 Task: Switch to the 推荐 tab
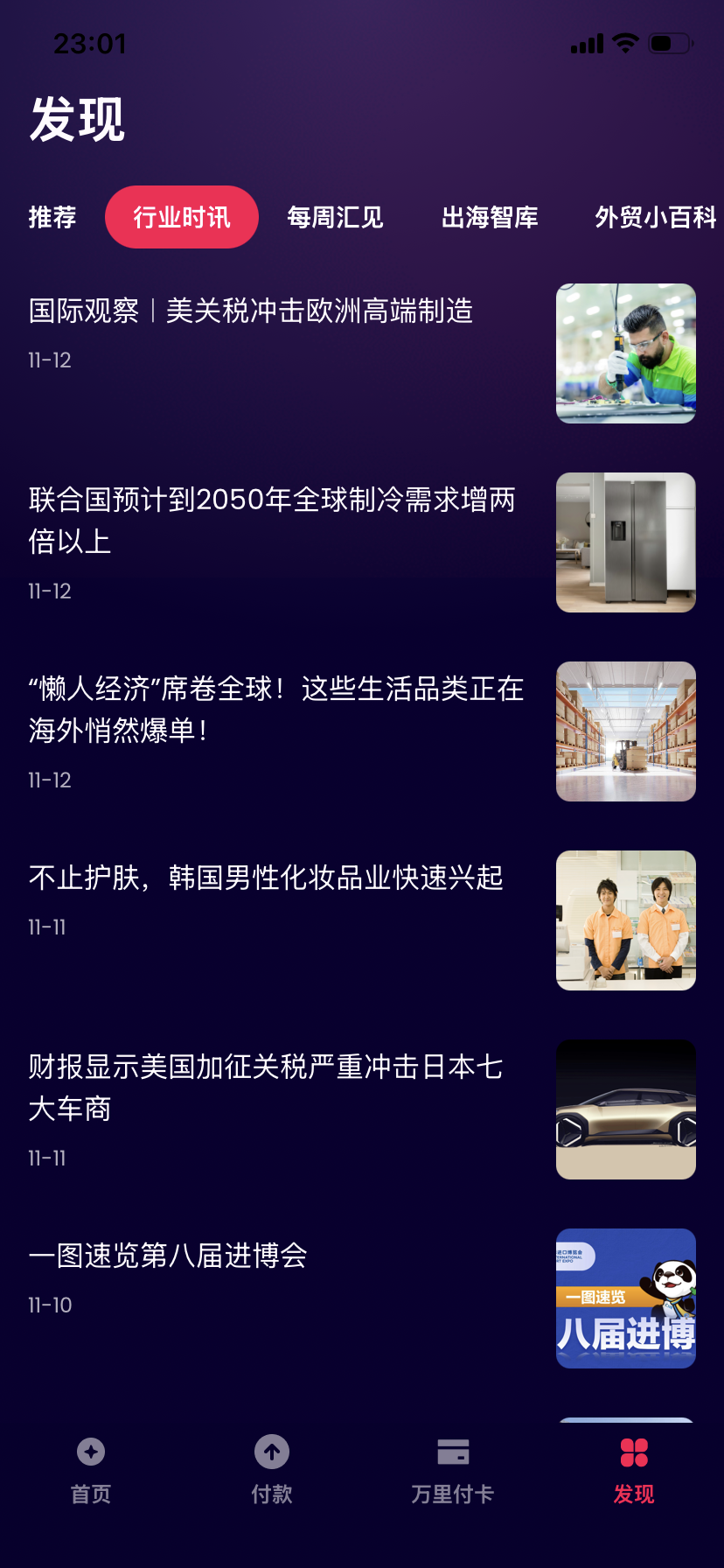[52, 217]
